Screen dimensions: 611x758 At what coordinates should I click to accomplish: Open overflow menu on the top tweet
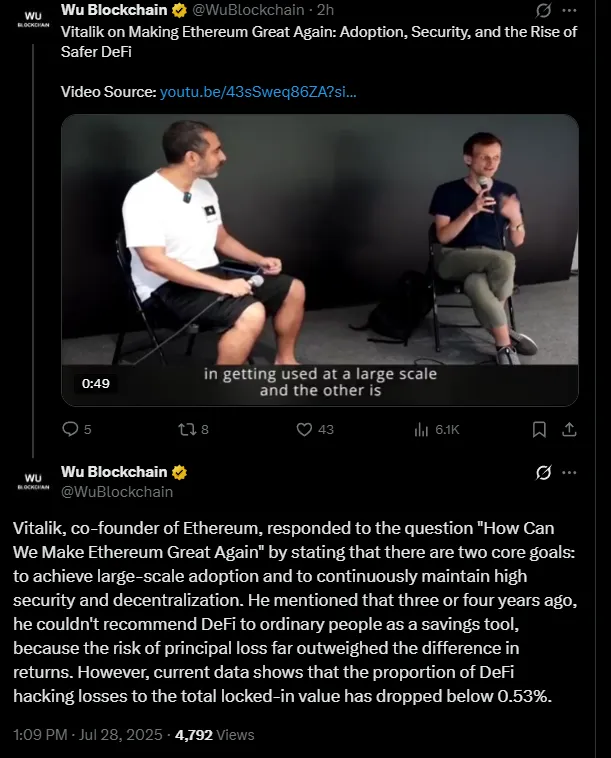point(569,10)
